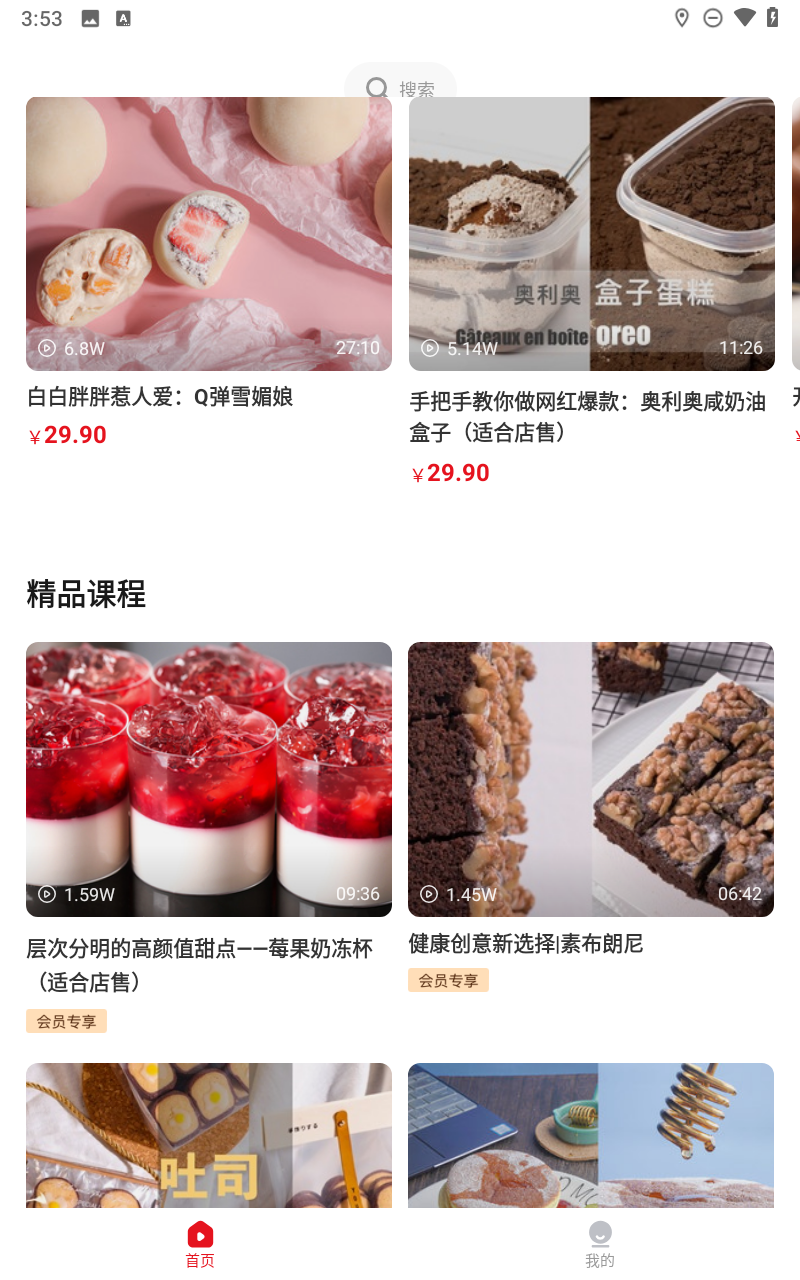Open the 搜索 search box
Viewport: 800px width, 1280px height.
pos(401,86)
